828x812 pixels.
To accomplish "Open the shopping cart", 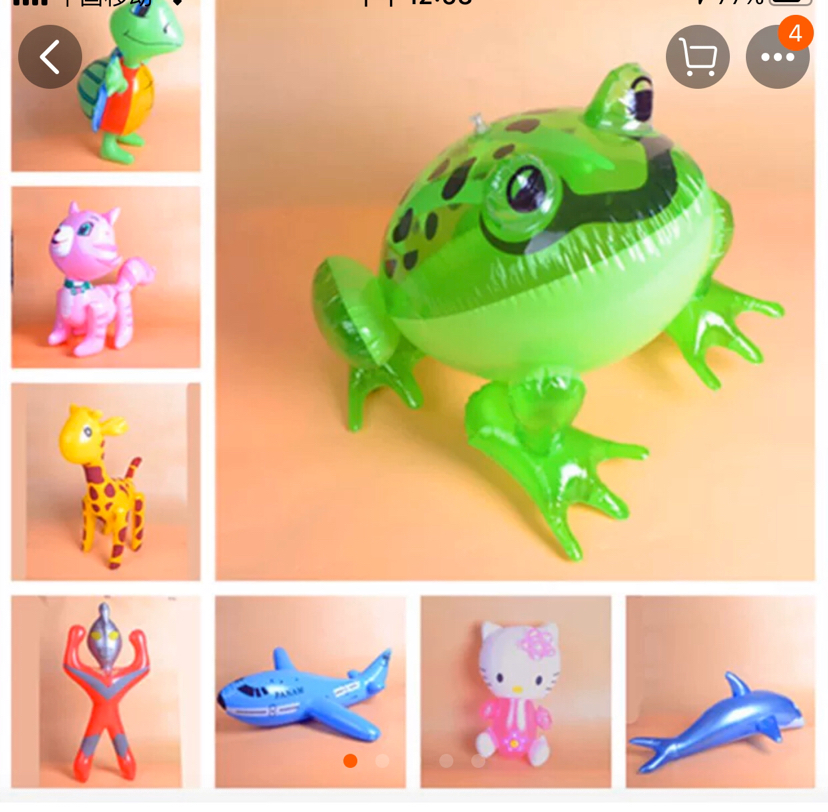I will (x=698, y=57).
